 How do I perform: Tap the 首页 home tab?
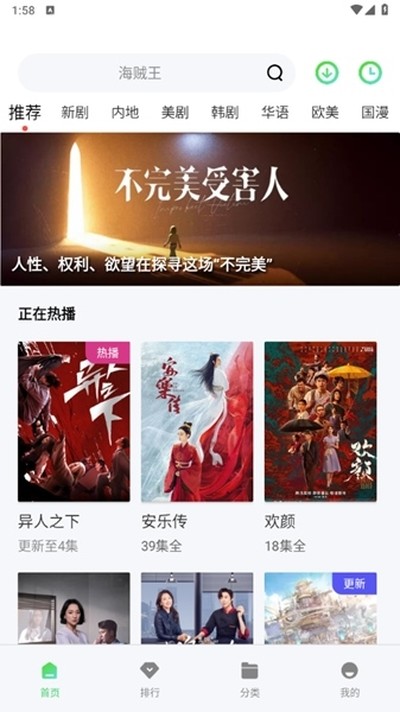point(50,679)
